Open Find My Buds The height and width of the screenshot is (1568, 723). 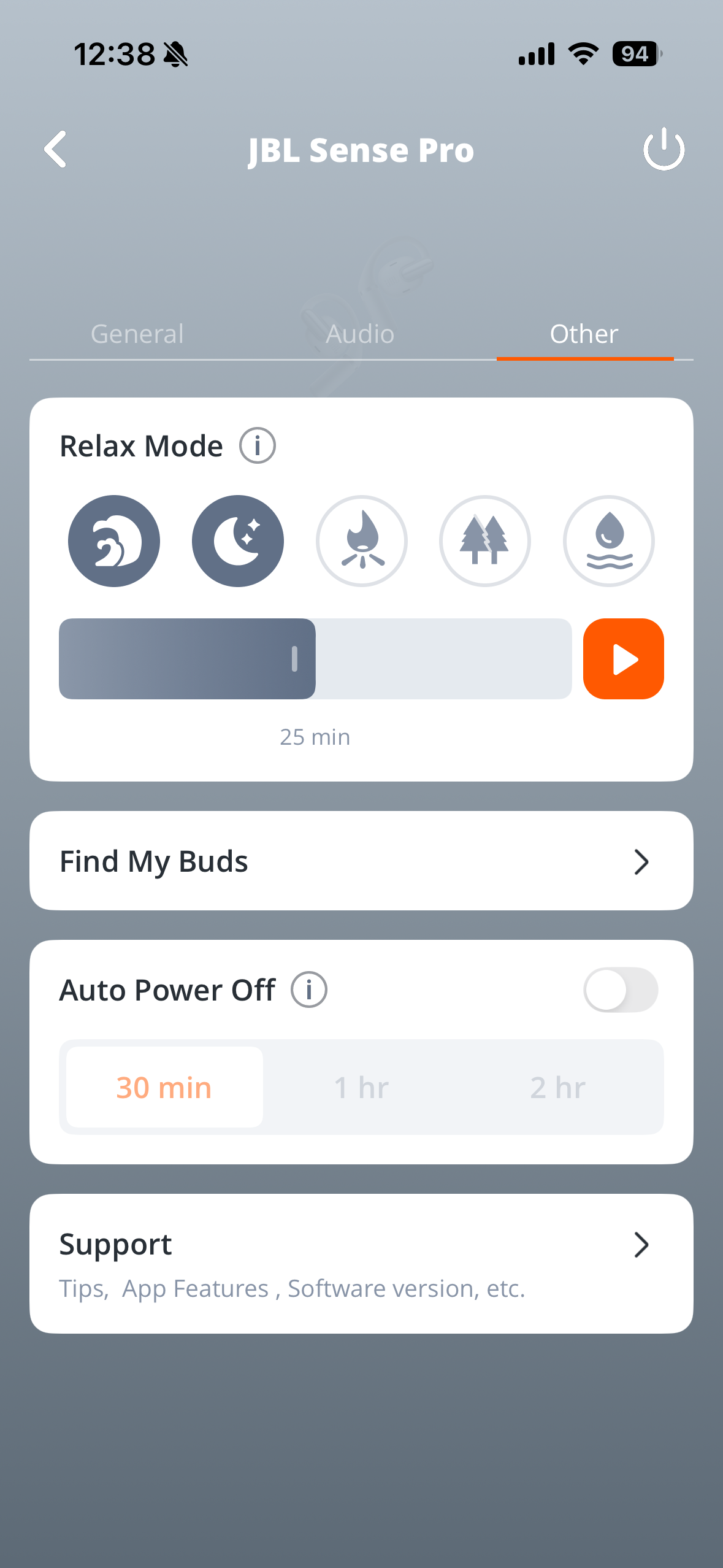tap(361, 861)
